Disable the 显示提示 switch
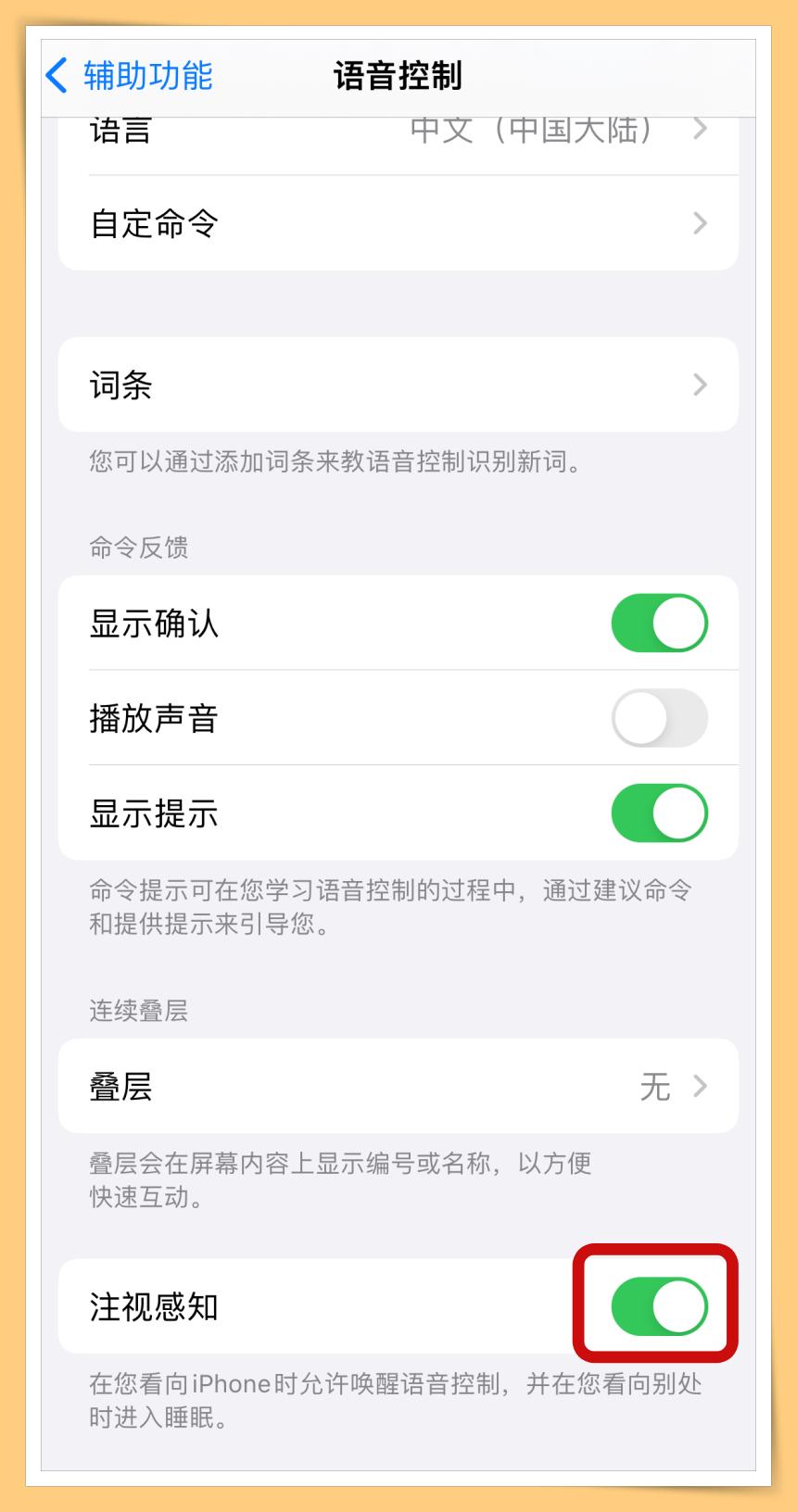 click(x=661, y=813)
